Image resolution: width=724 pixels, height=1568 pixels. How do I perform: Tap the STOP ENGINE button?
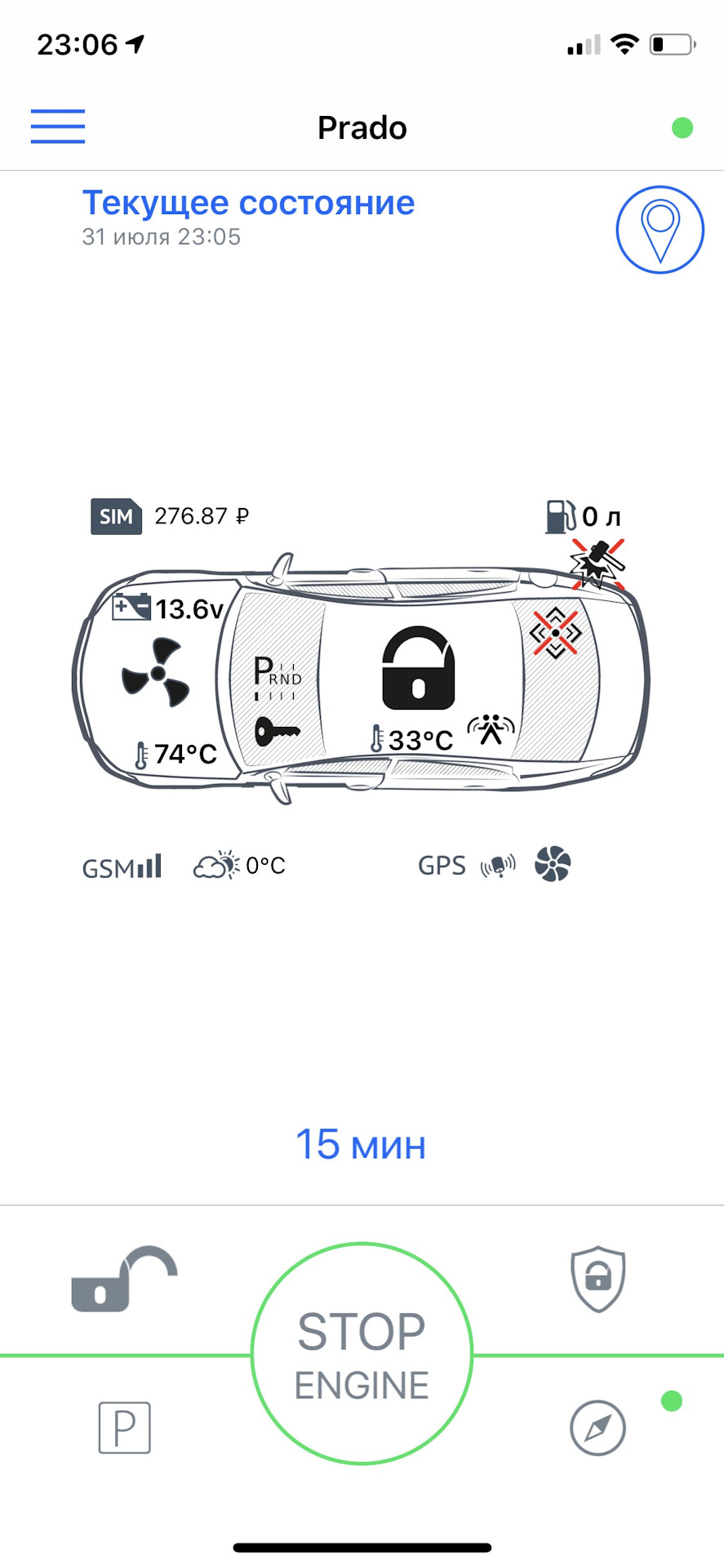(362, 1355)
